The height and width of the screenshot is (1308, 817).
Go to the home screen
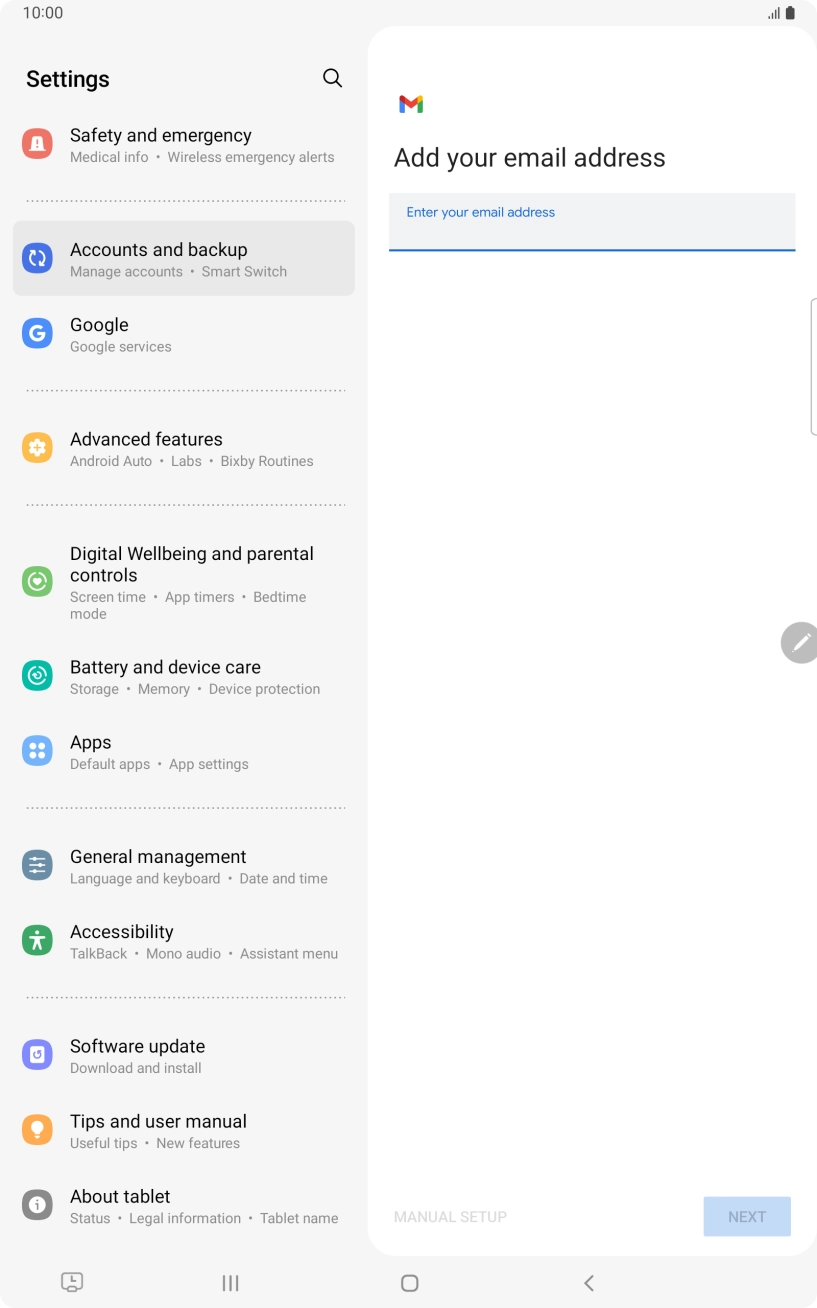[409, 1282]
